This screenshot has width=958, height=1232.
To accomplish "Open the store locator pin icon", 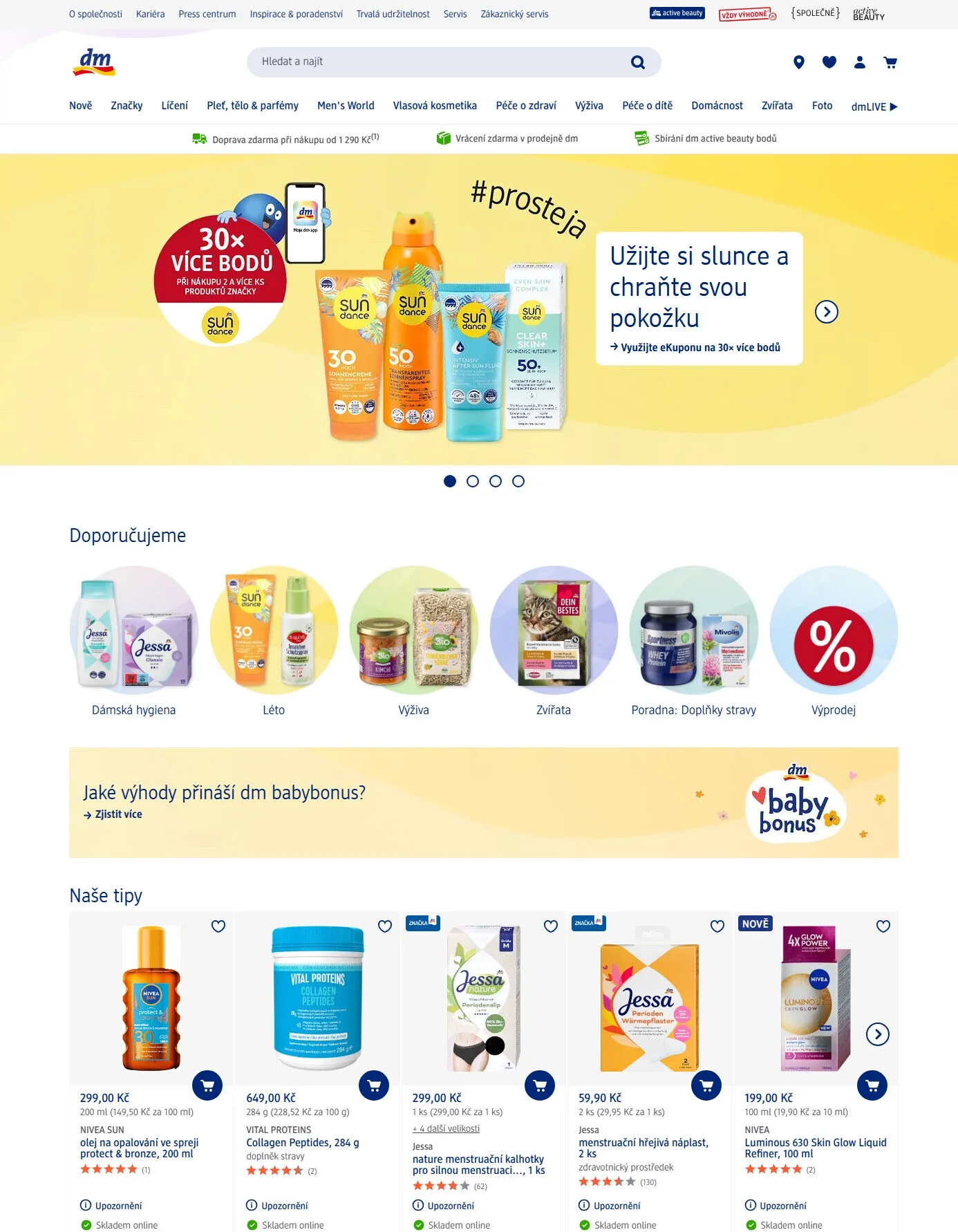I will coord(798,62).
